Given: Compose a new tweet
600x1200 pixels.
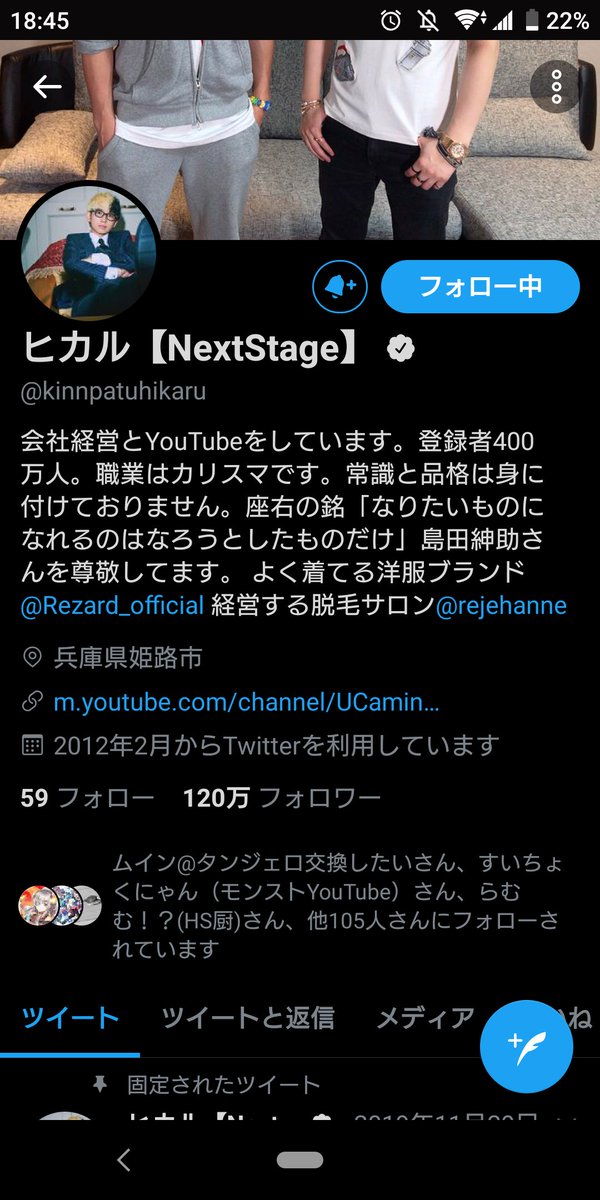Looking at the screenshot, I should (526, 1046).
